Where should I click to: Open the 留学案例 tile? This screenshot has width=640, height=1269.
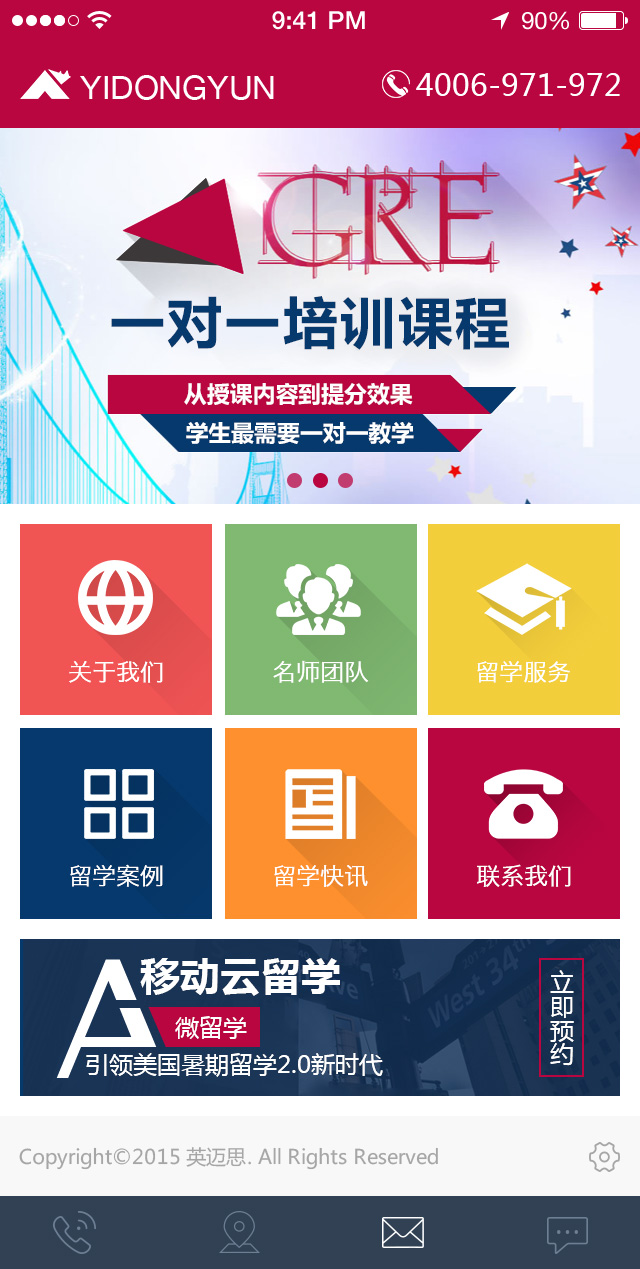click(116, 823)
